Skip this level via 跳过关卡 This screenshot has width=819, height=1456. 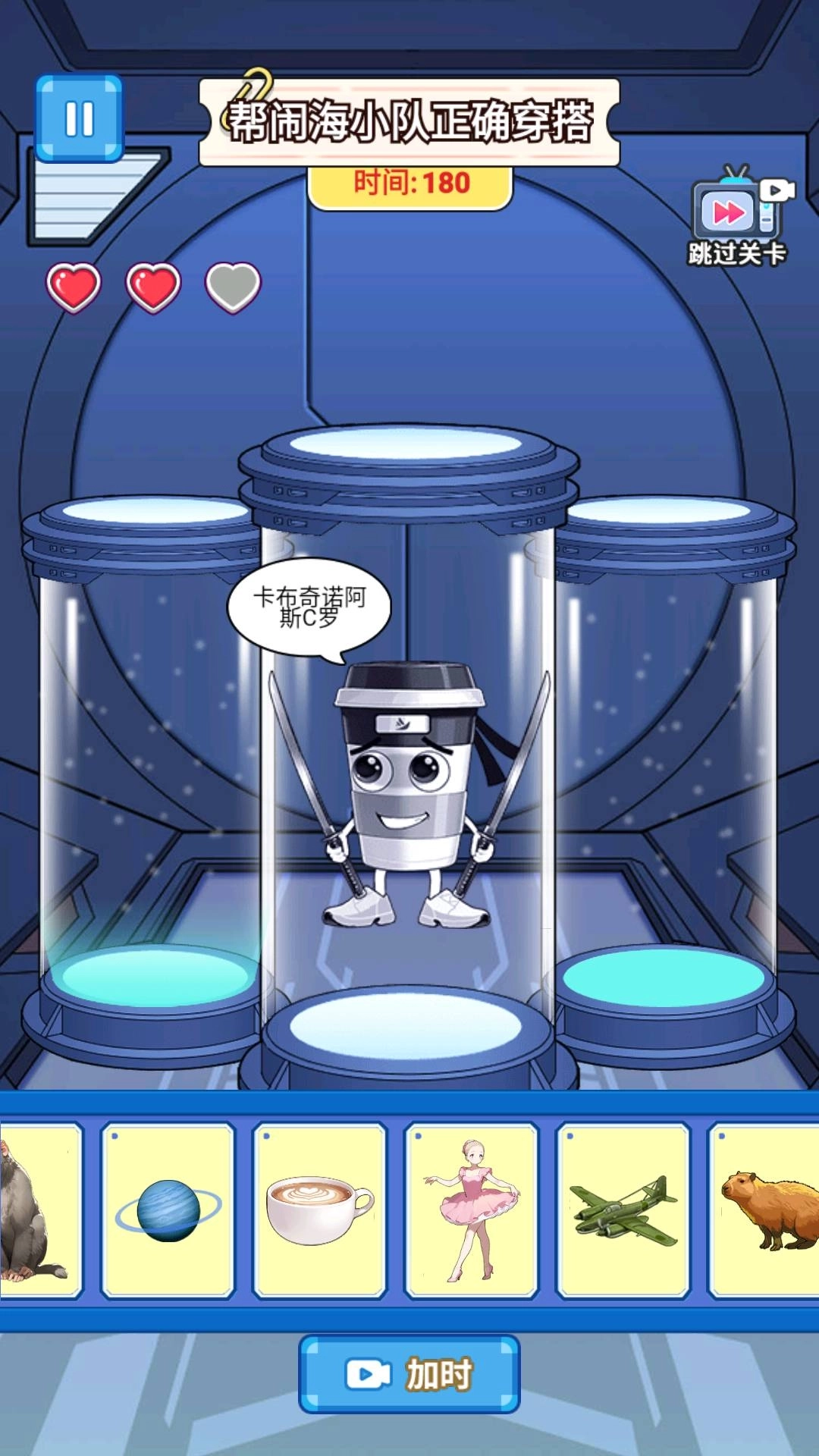point(736,216)
